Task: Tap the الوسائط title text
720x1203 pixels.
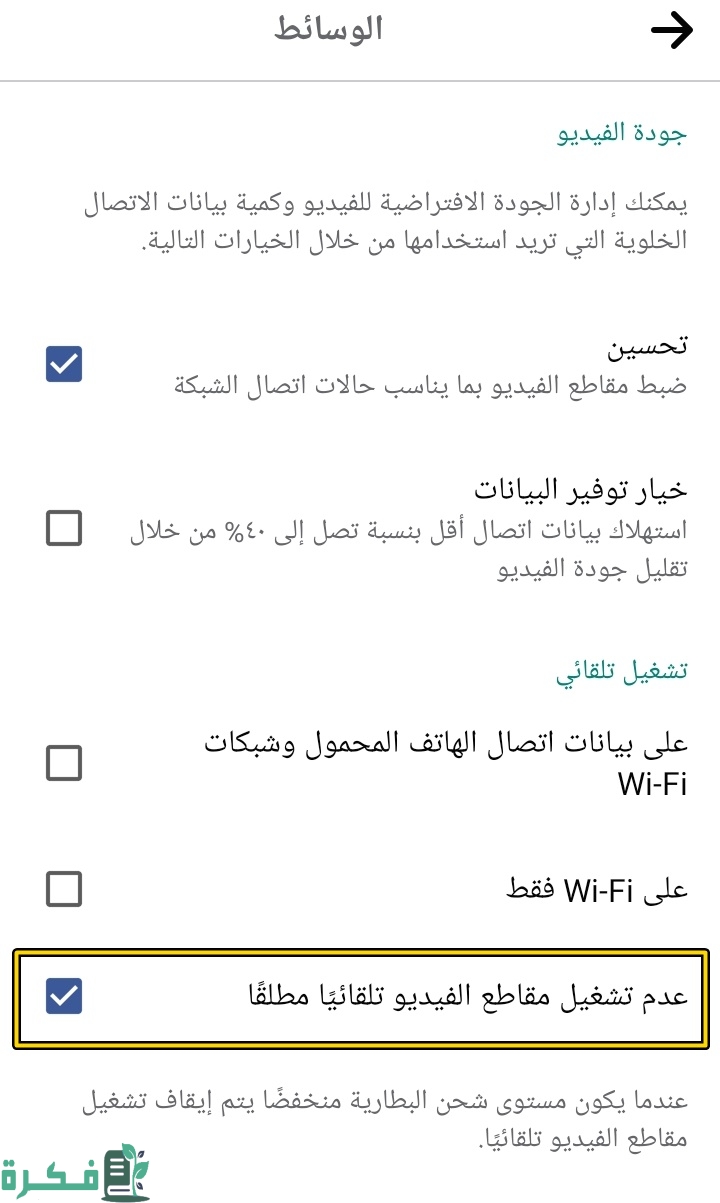Action: (x=331, y=31)
